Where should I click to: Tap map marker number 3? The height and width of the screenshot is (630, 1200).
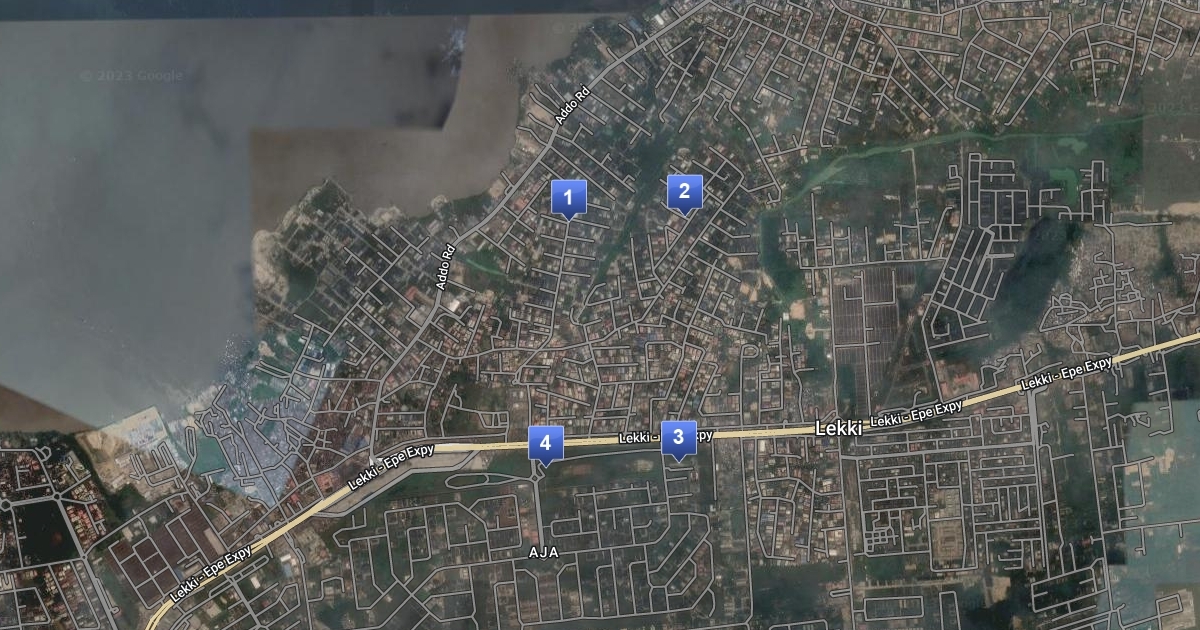pyautogui.click(x=678, y=437)
